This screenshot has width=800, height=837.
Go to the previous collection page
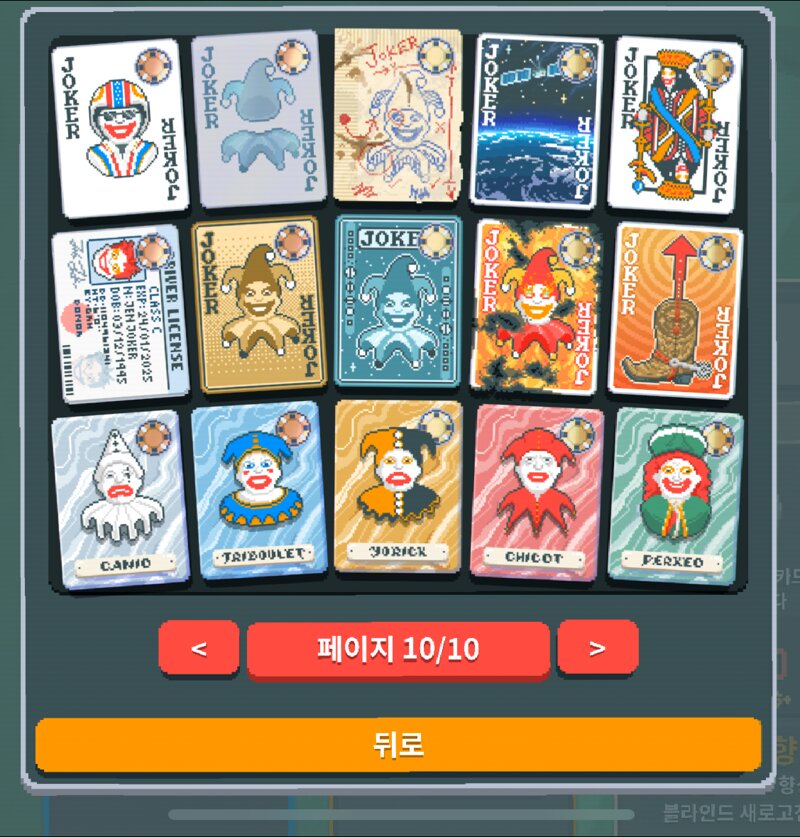tap(198, 647)
